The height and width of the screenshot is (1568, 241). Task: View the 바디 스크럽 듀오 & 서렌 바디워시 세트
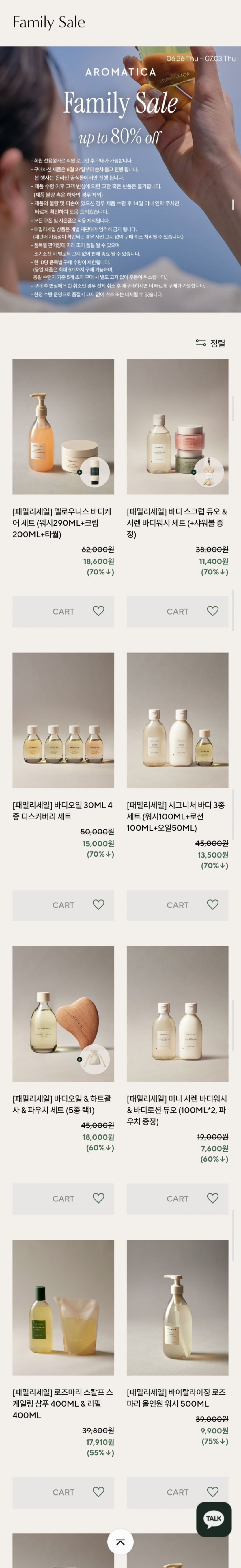(x=177, y=426)
